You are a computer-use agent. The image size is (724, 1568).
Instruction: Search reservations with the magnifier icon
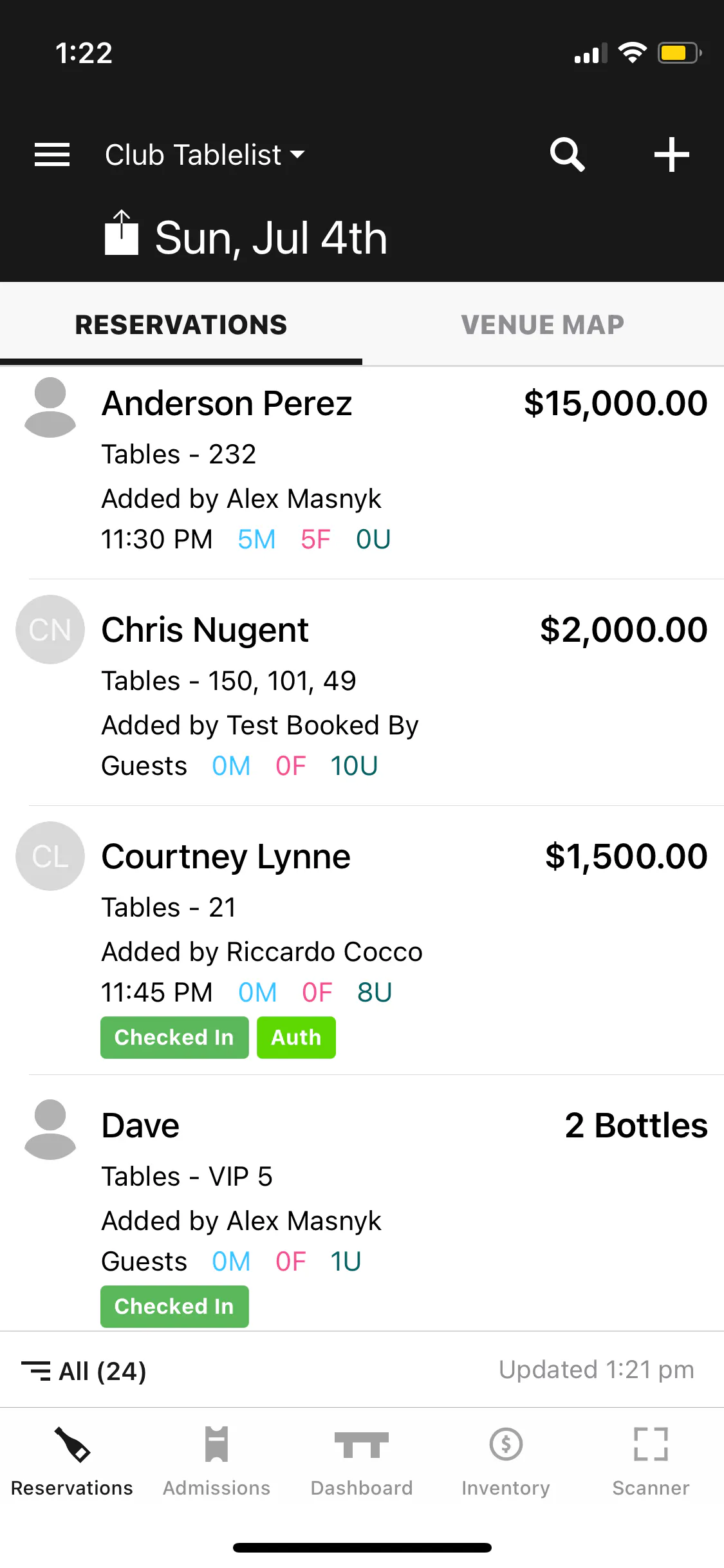[x=567, y=154]
